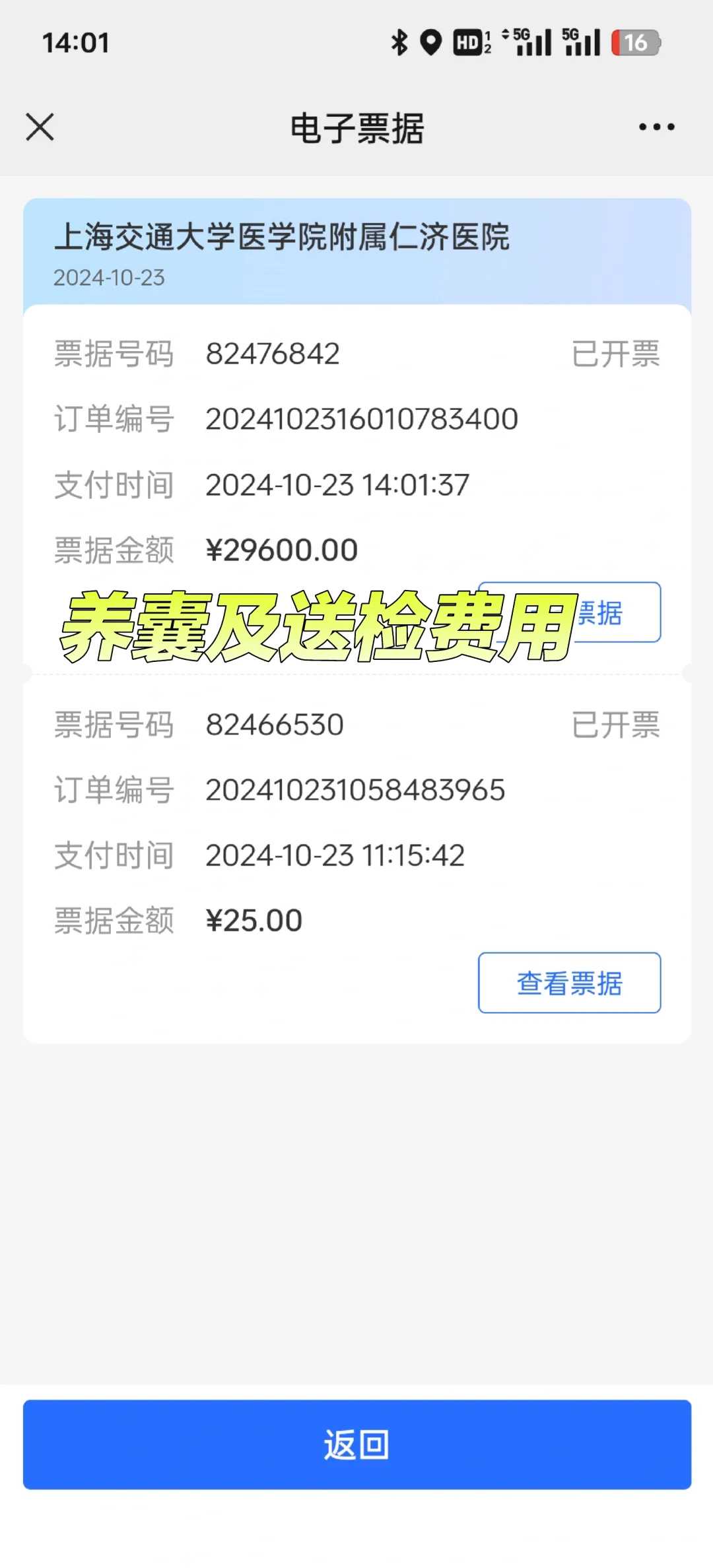
Task: Tap the second 5G signal strength icon
Action: [x=580, y=42]
